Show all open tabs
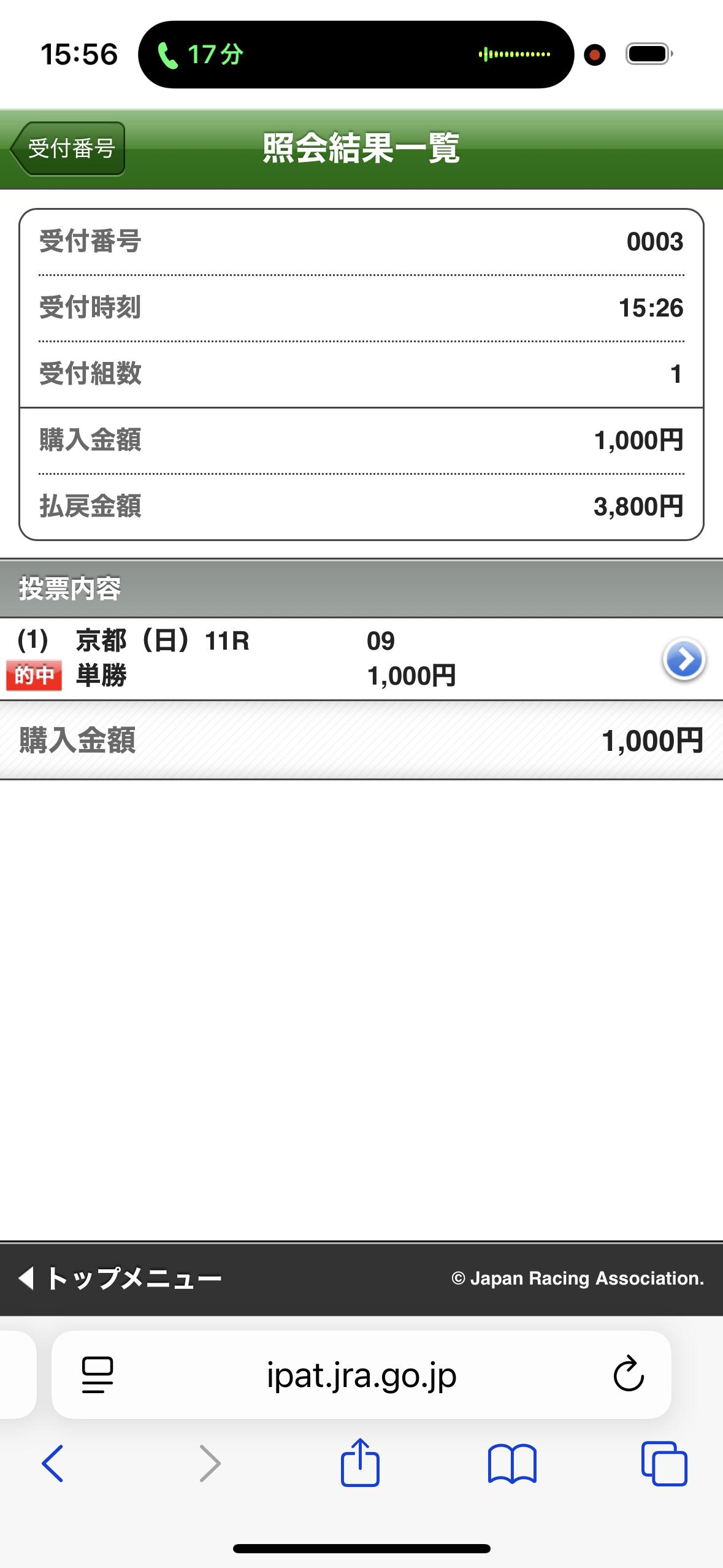Image resolution: width=723 pixels, height=1568 pixels. coord(664,1464)
